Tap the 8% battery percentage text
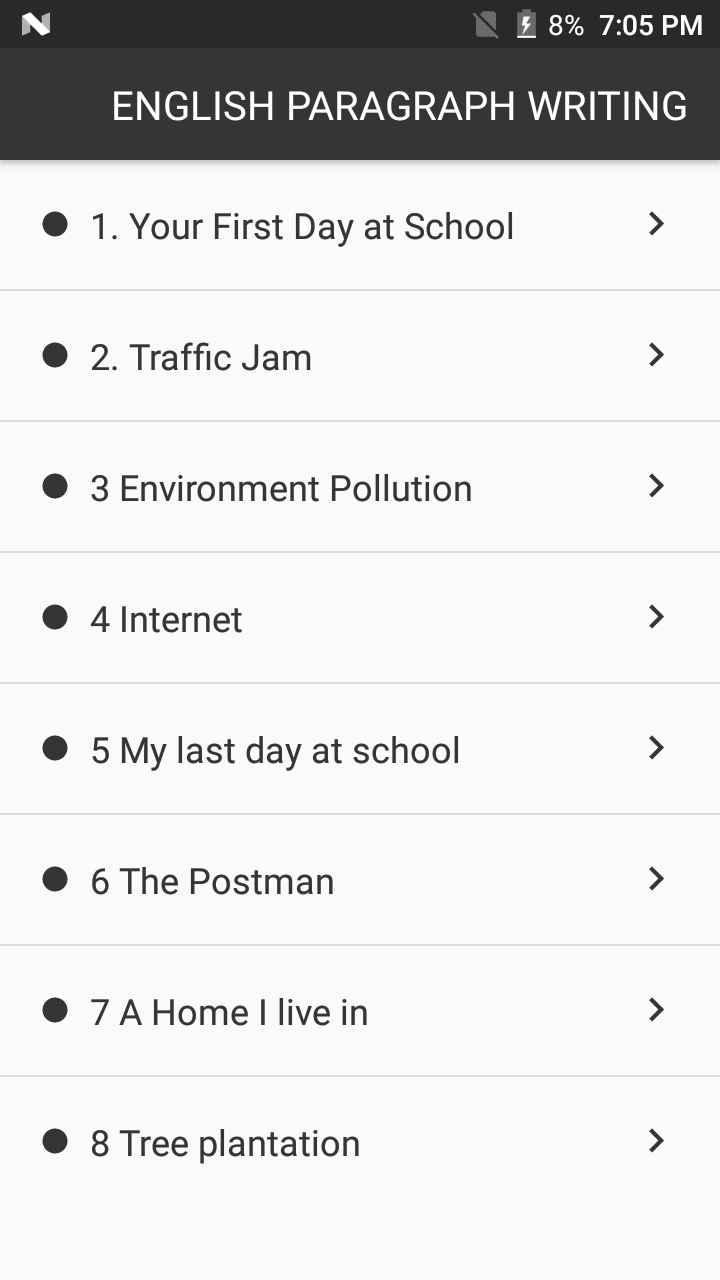Viewport: 720px width, 1280px height. coord(564,24)
